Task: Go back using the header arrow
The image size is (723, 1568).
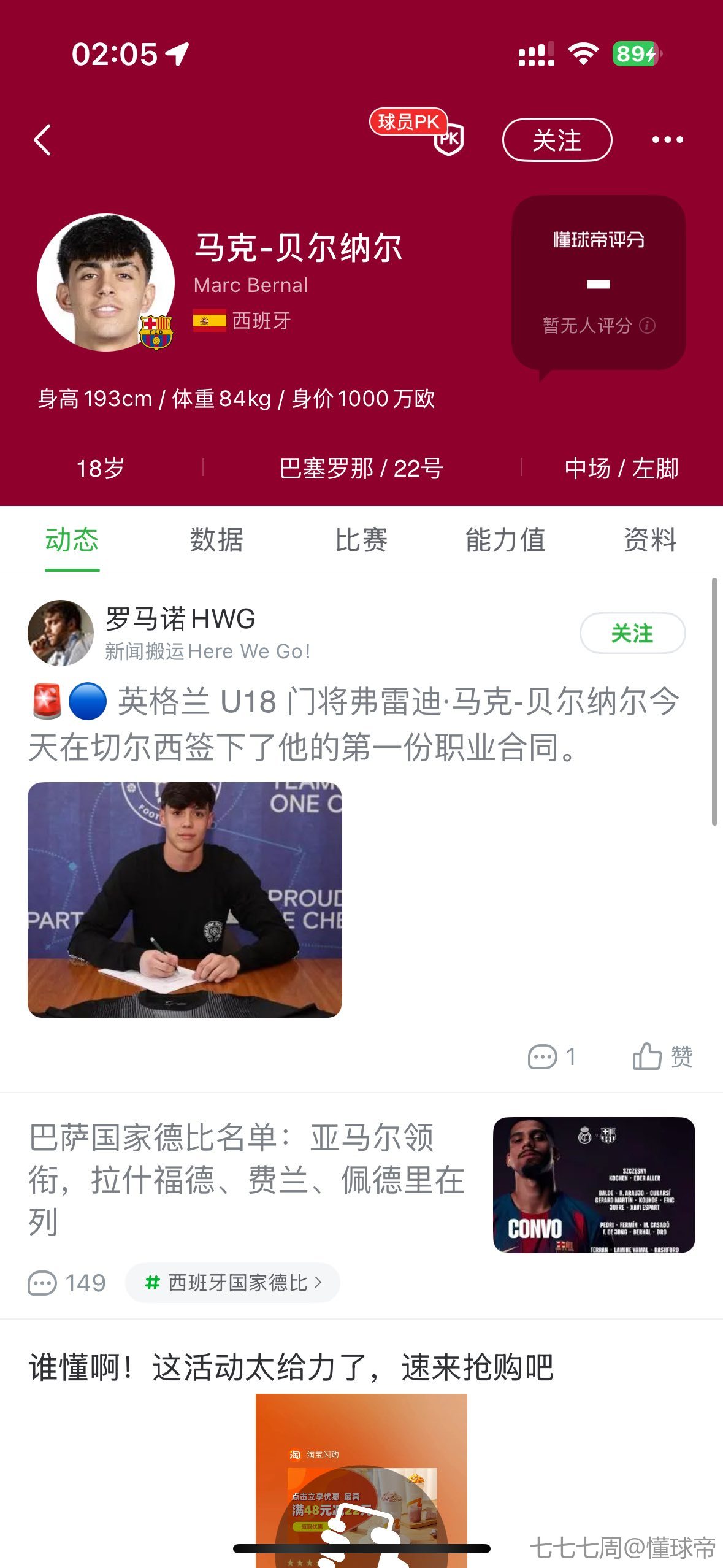Action: pyautogui.click(x=42, y=140)
